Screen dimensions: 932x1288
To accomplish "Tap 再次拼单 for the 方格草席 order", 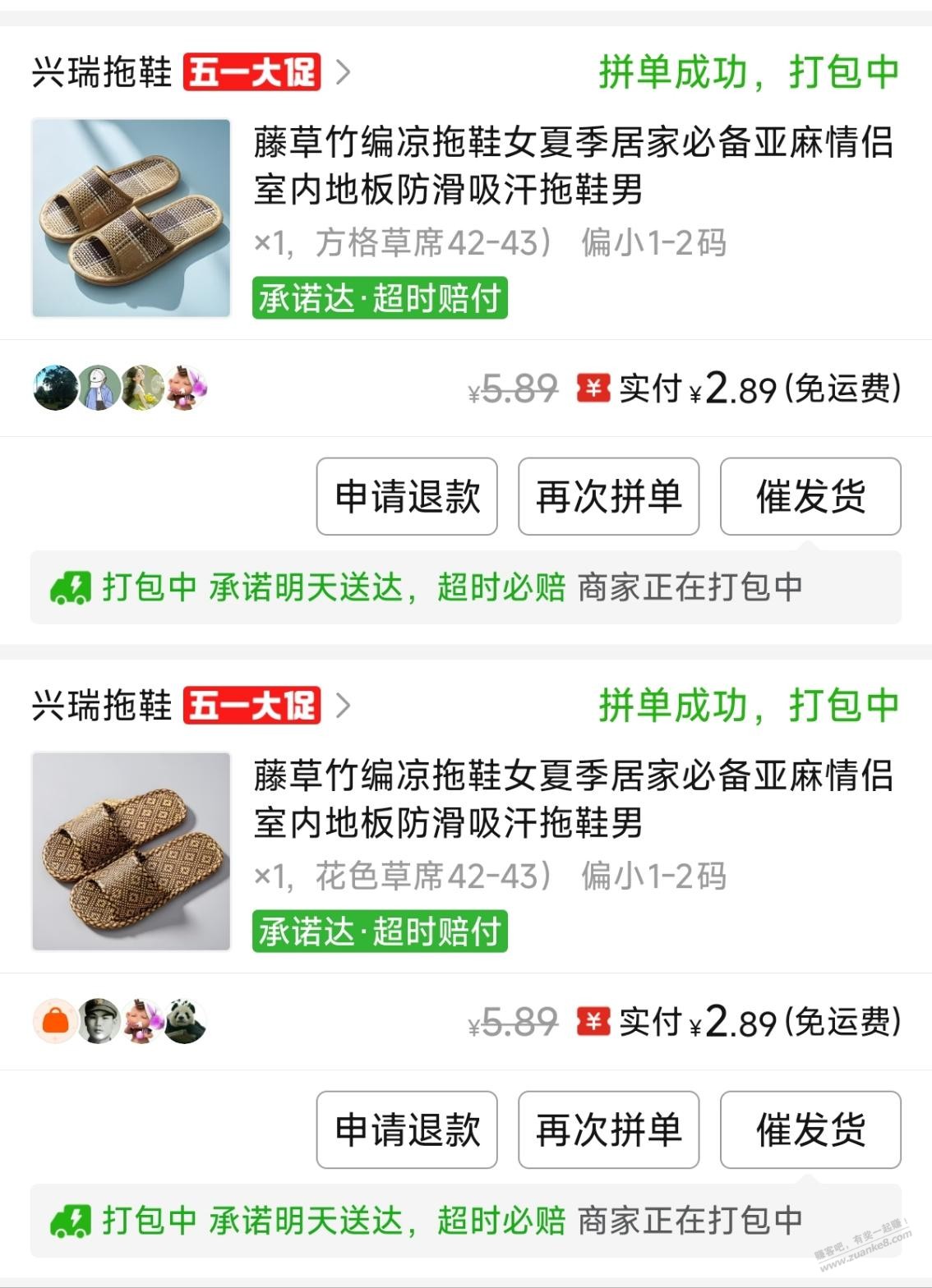I will (x=608, y=497).
